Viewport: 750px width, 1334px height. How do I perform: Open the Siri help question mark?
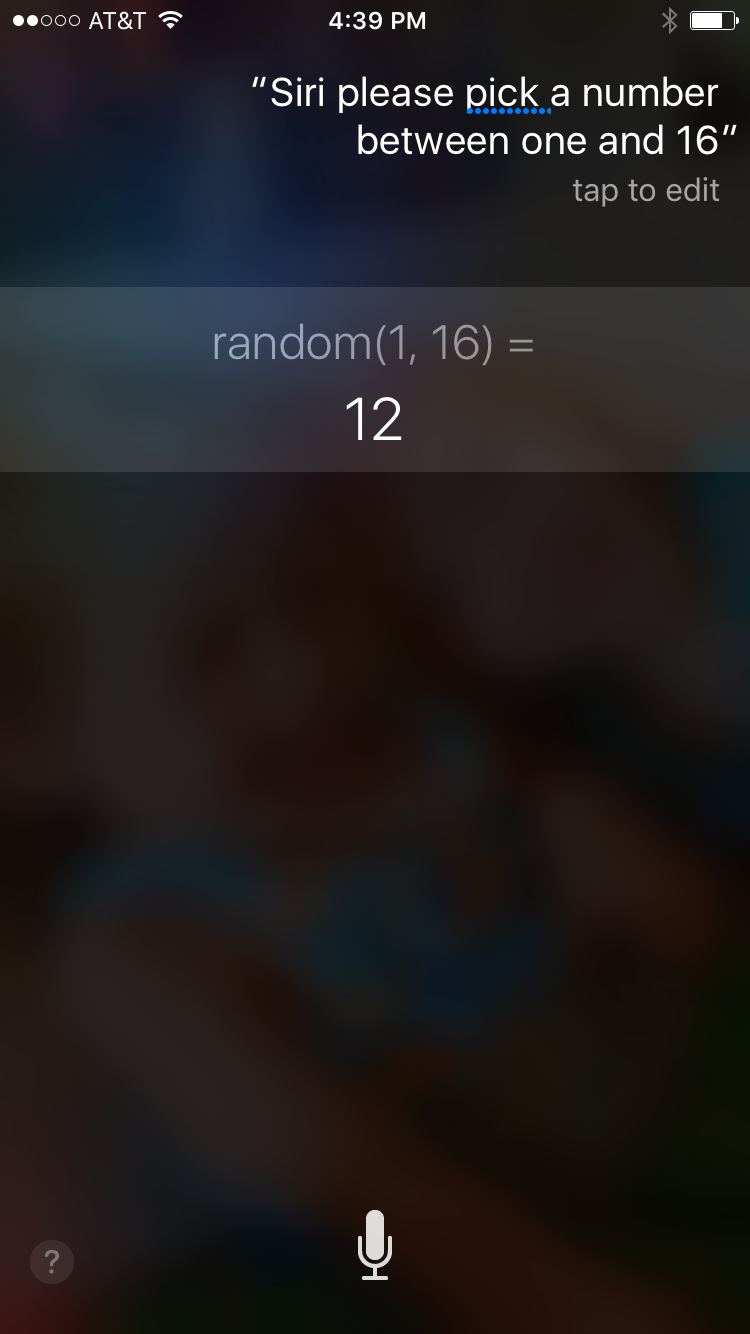(x=52, y=1260)
